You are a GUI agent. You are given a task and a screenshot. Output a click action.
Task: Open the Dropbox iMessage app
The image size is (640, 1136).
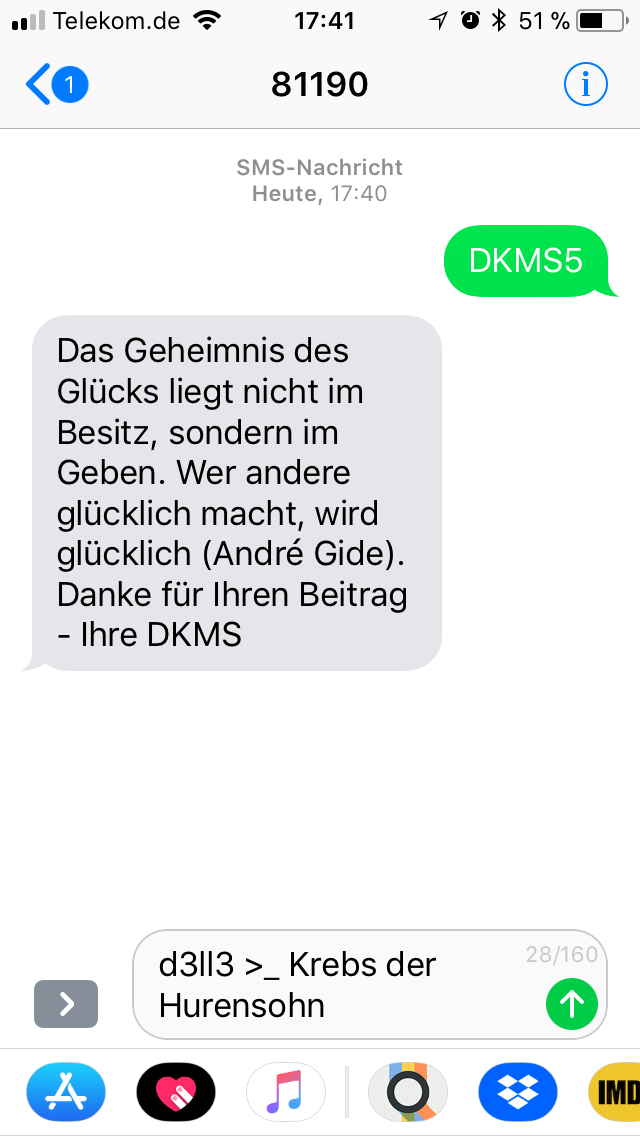coord(518,1092)
